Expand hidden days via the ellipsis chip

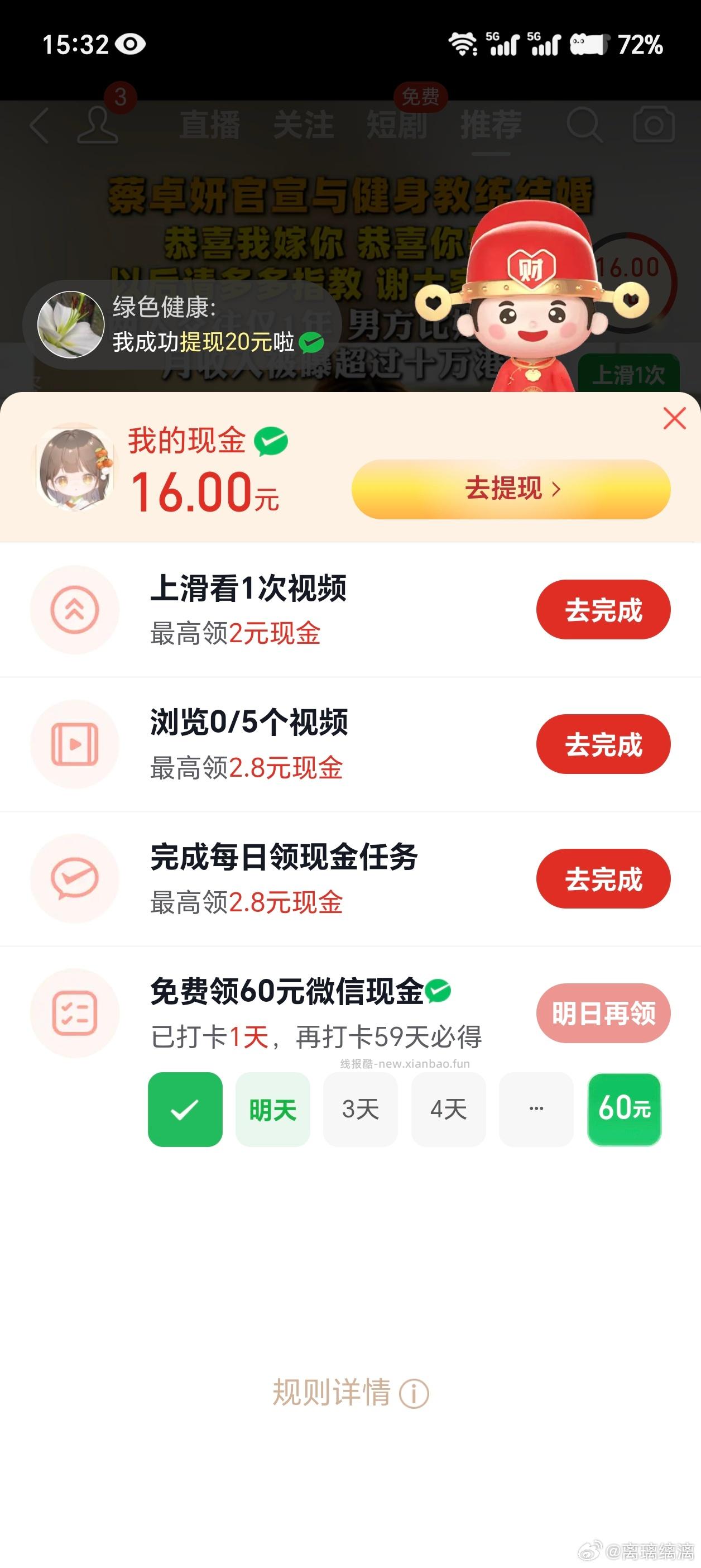tap(536, 1109)
